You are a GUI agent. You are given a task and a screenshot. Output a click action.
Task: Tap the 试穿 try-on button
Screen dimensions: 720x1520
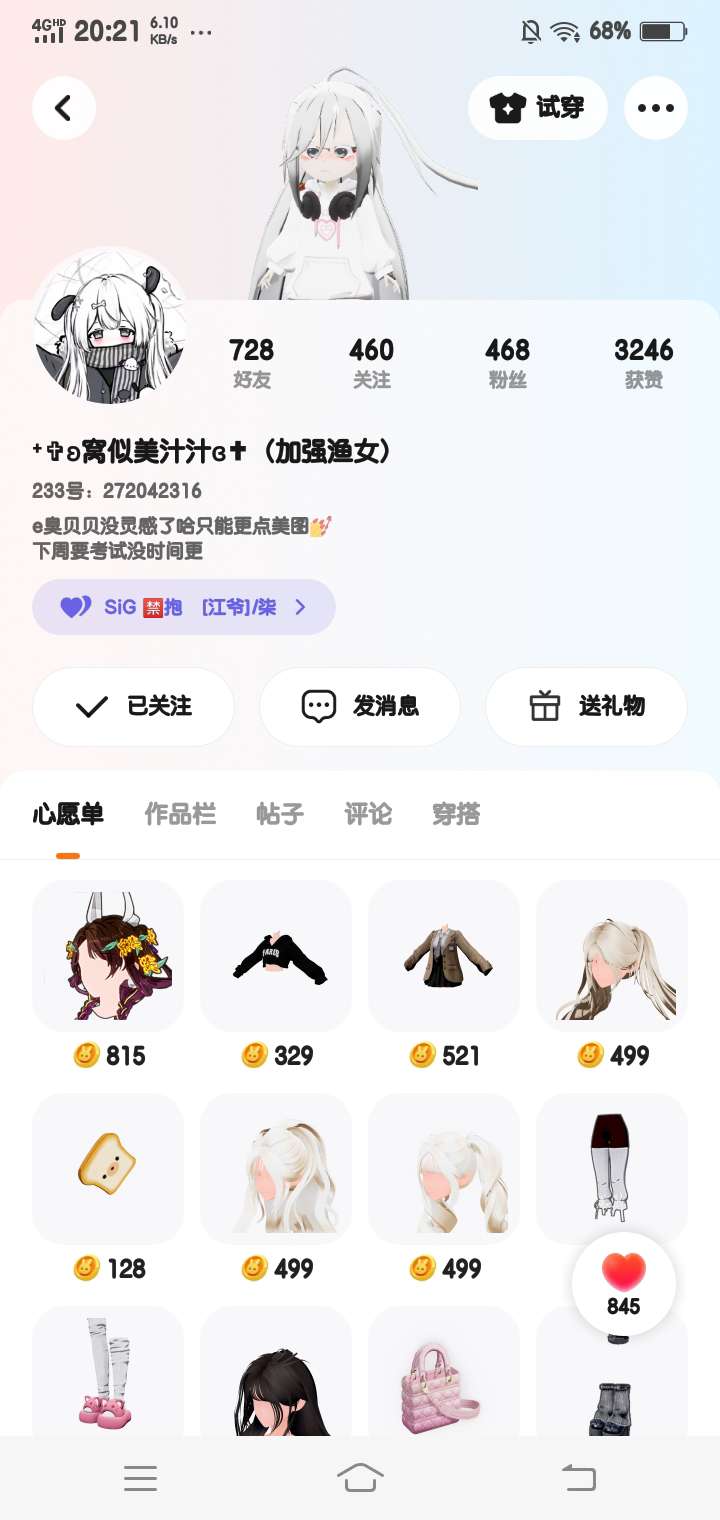tap(538, 108)
